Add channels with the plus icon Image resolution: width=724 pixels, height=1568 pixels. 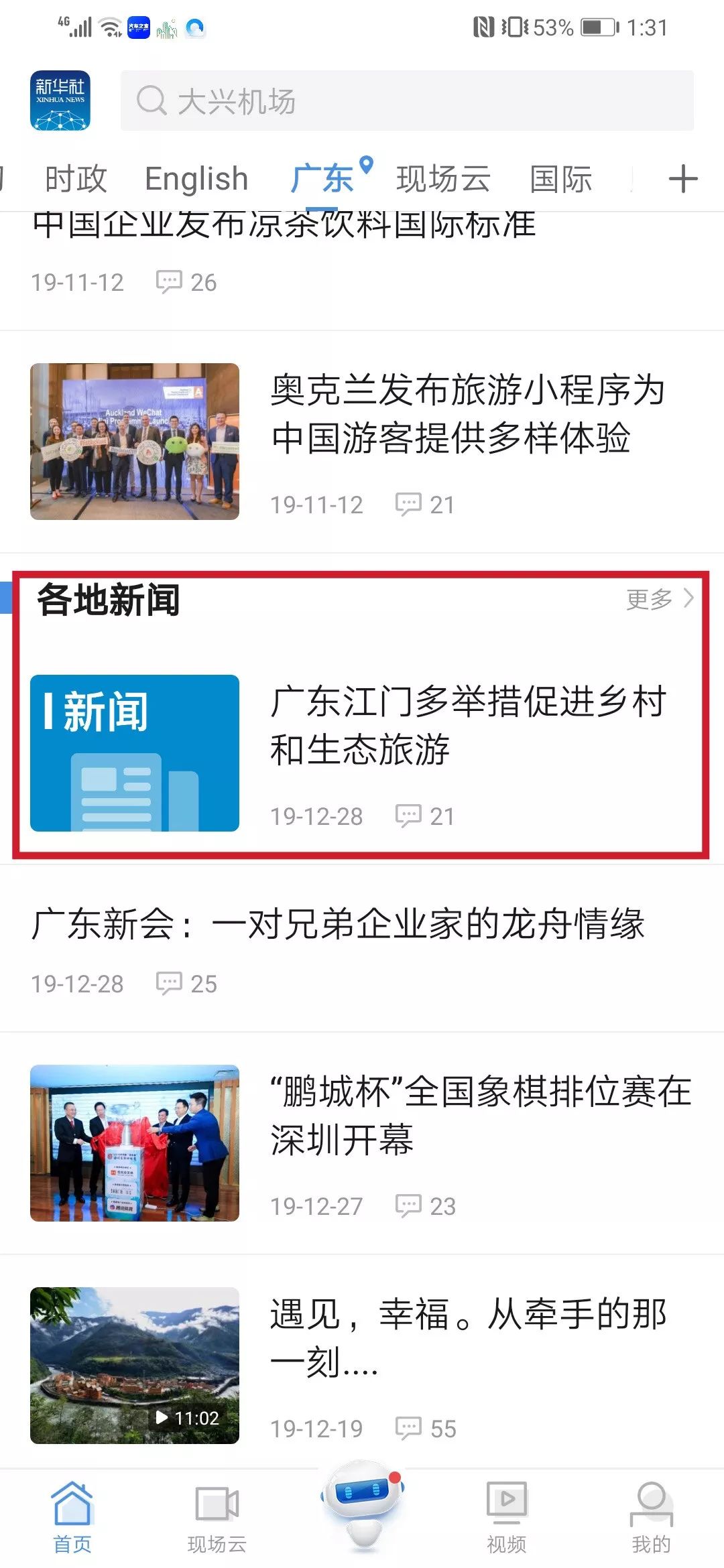[x=683, y=179]
